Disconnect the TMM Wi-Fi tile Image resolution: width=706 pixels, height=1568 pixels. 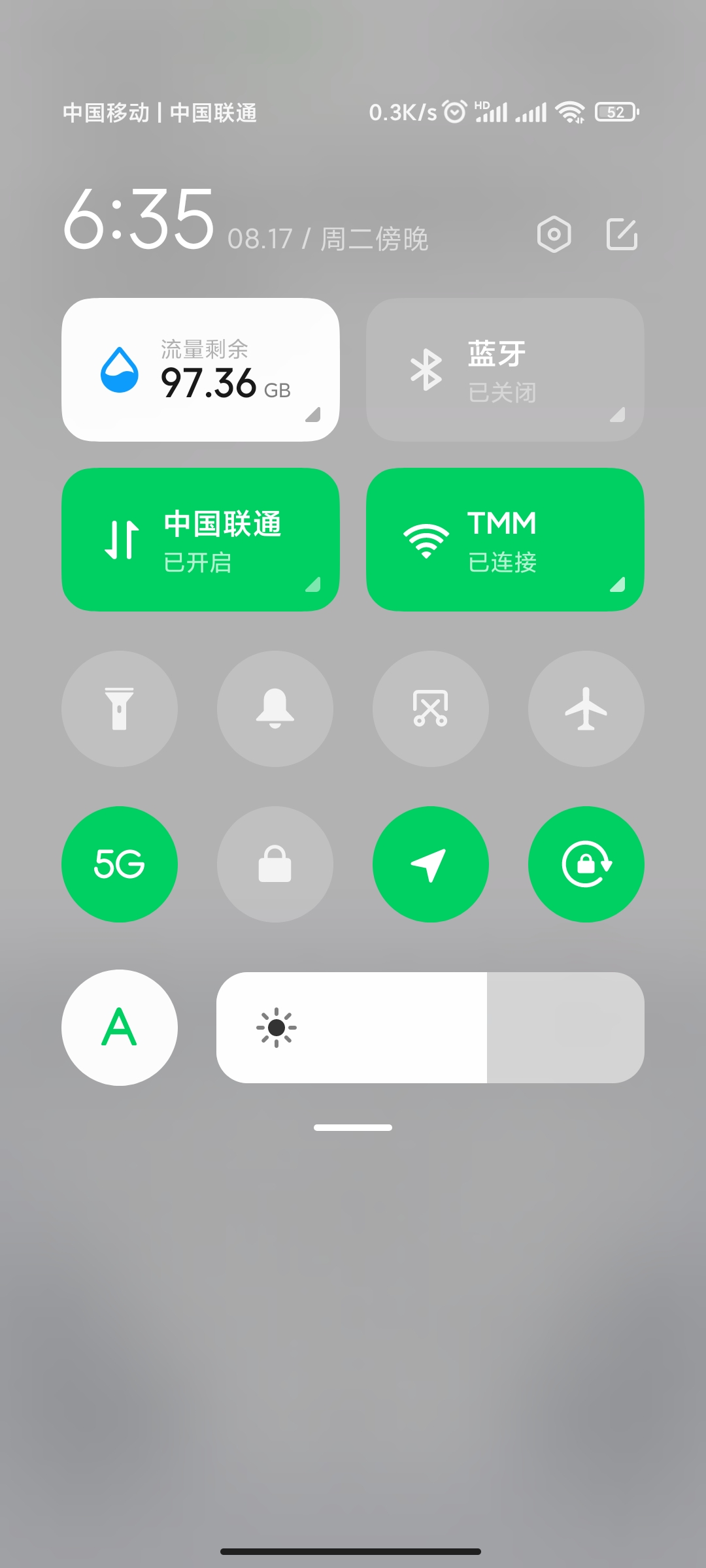click(x=505, y=540)
